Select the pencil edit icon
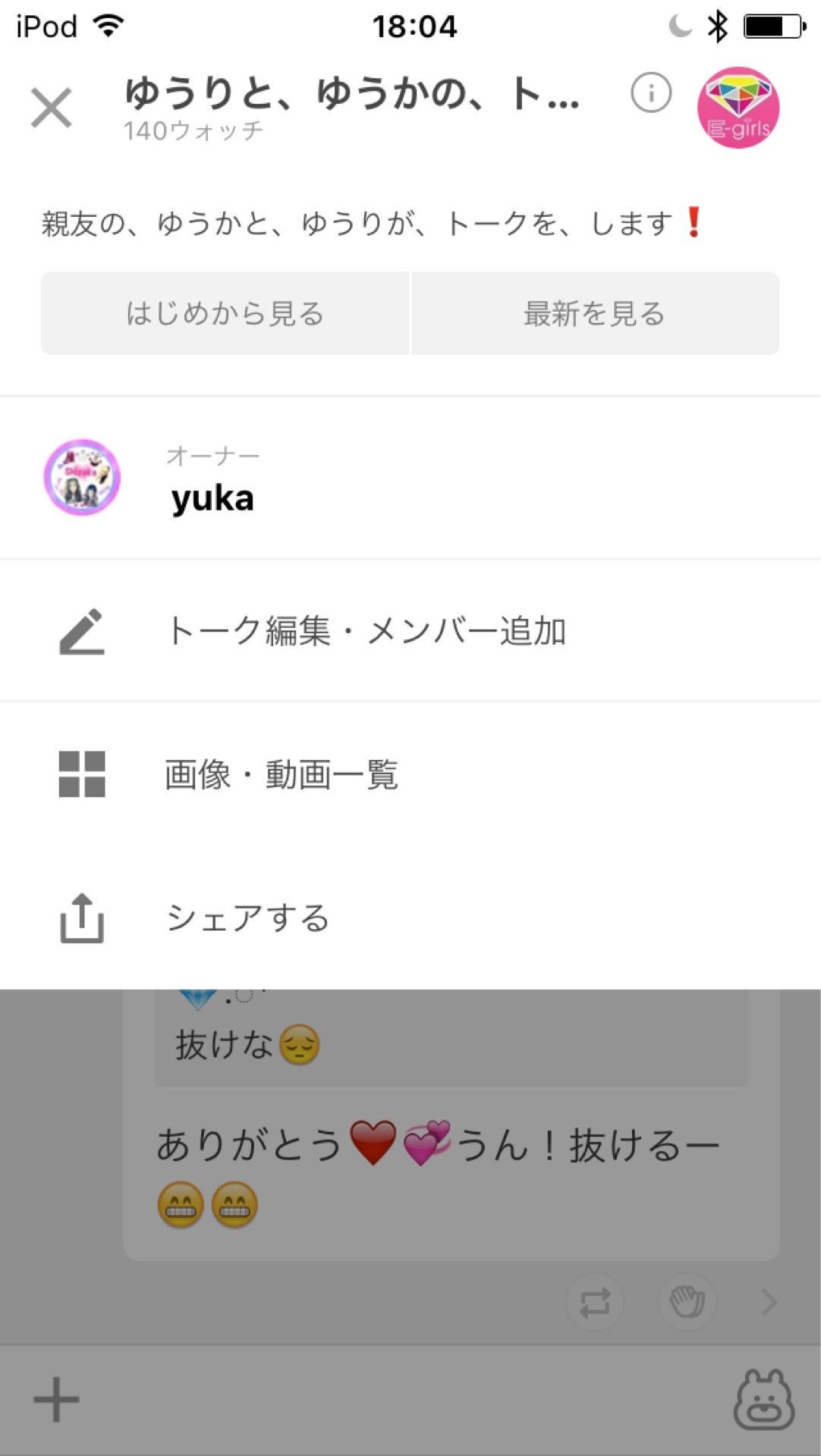The image size is (821, 1456). 83,631
